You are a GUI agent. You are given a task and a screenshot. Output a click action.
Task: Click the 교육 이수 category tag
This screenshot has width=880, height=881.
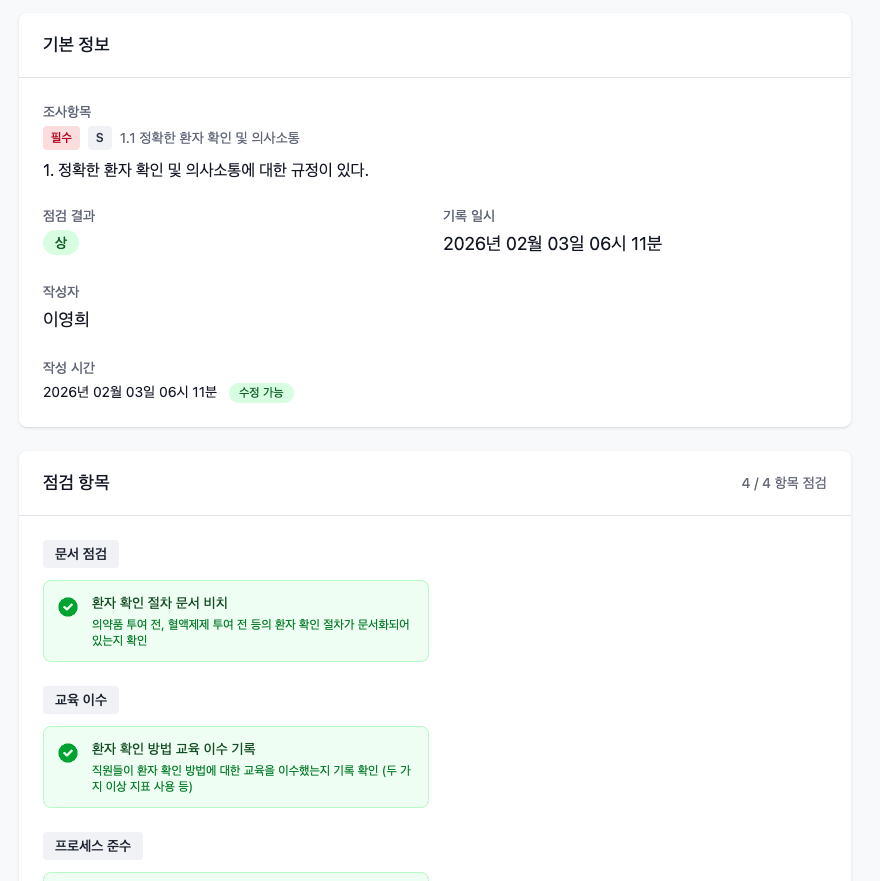[81, 700]
